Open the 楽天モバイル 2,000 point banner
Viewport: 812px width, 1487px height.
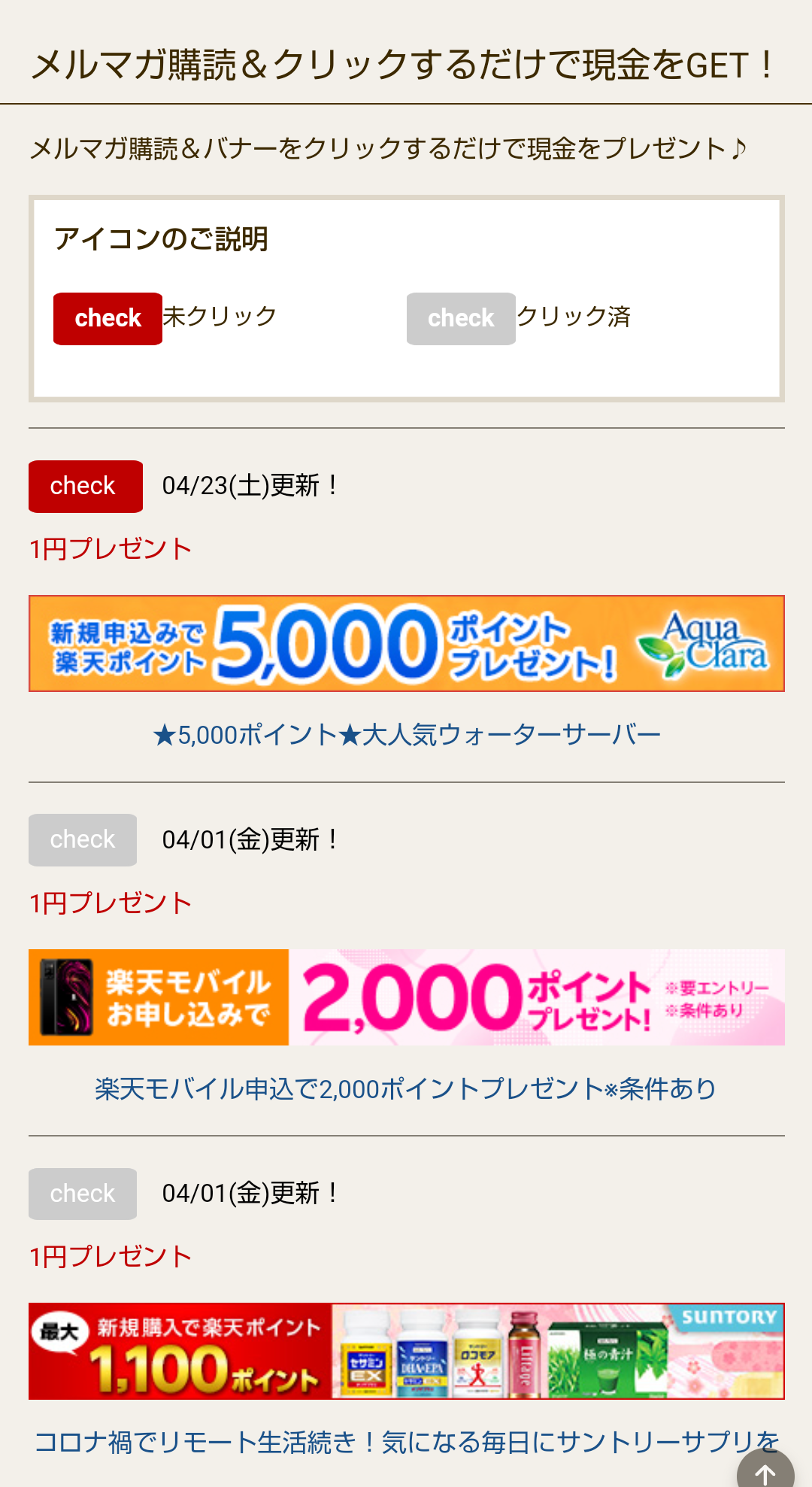pos(406,997)
